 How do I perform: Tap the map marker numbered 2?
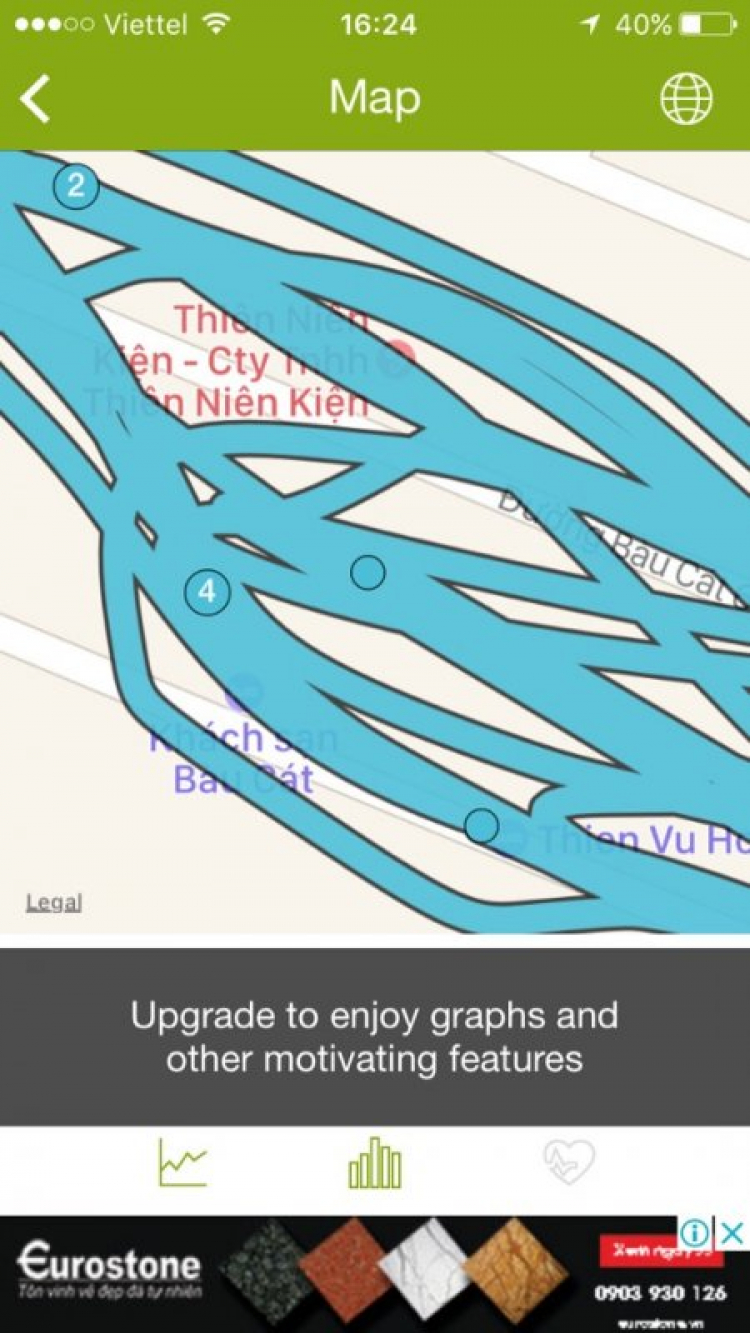click(x=76, y=185)
